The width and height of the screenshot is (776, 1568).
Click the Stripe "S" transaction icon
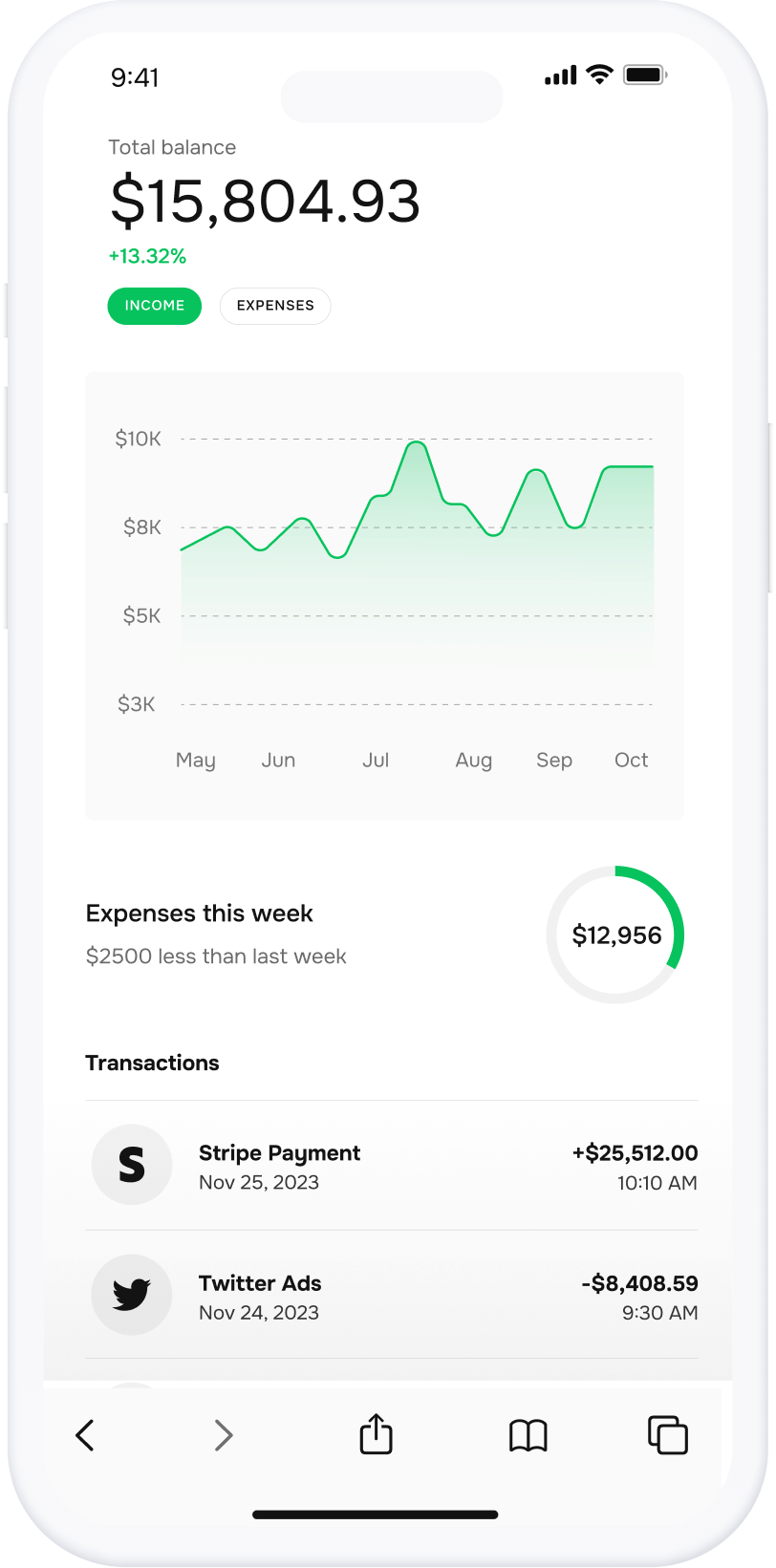(x=131, y=1165)
